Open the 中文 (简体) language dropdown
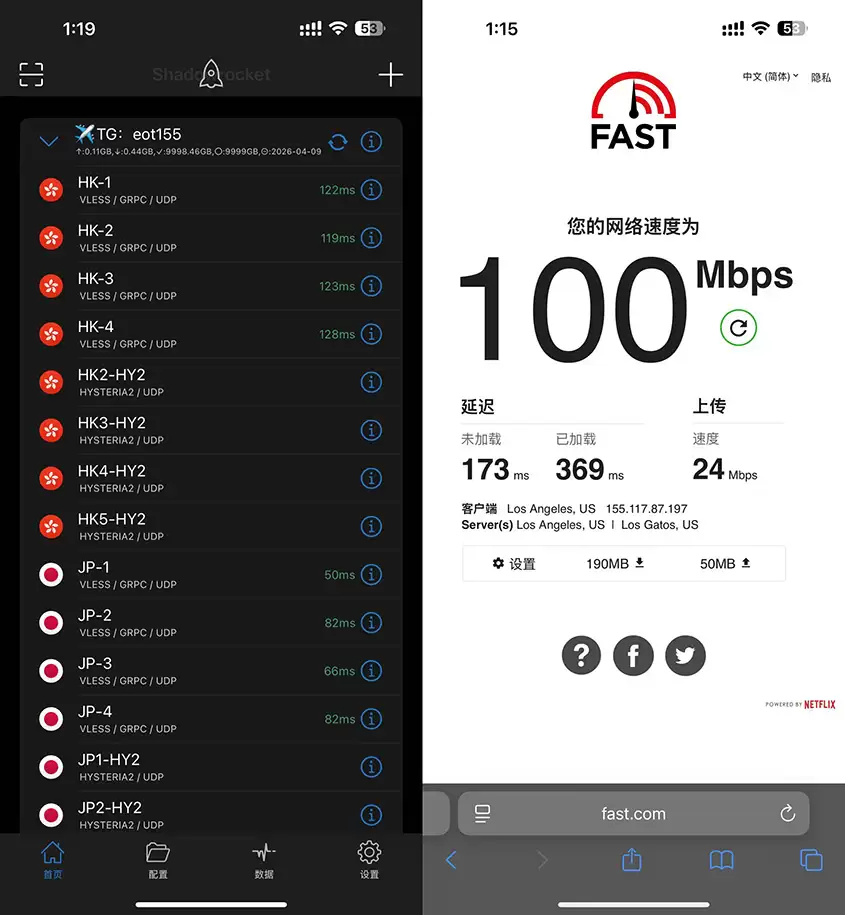 coord(770,77)
